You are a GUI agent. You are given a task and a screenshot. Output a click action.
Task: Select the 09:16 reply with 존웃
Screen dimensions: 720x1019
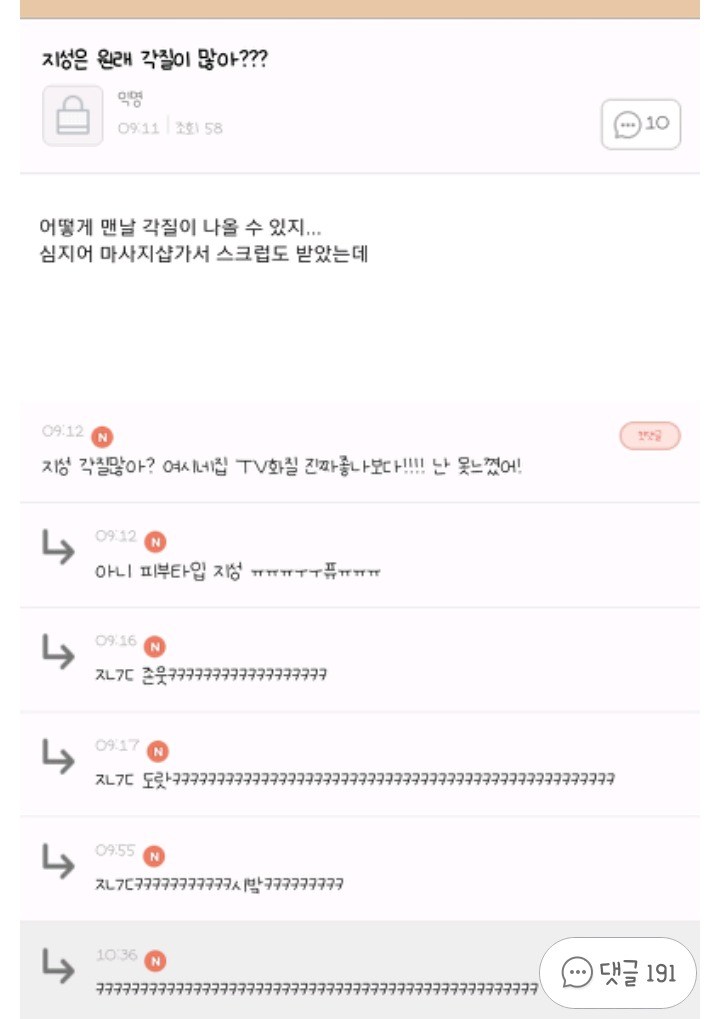tap(212, 675)
